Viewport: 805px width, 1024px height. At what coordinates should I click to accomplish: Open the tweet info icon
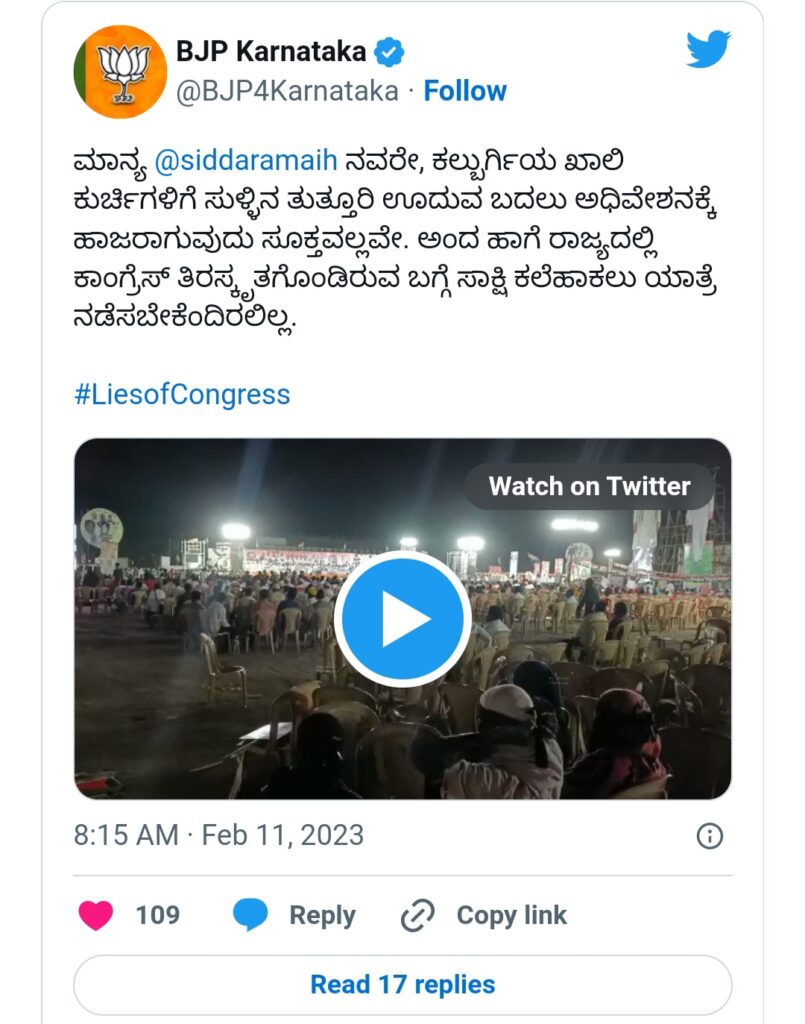click(x=709, y=836)
